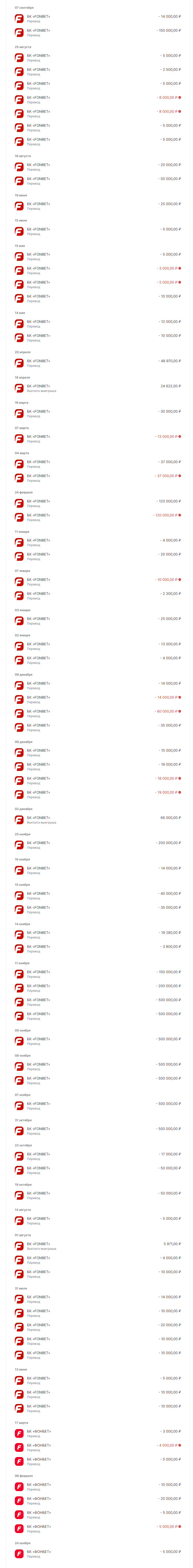Viewport: 193px width, 1568px height.
Task: Open the 66 000 ₽ winnings payout on 02 декабря
Action: [x=97, y=820]
